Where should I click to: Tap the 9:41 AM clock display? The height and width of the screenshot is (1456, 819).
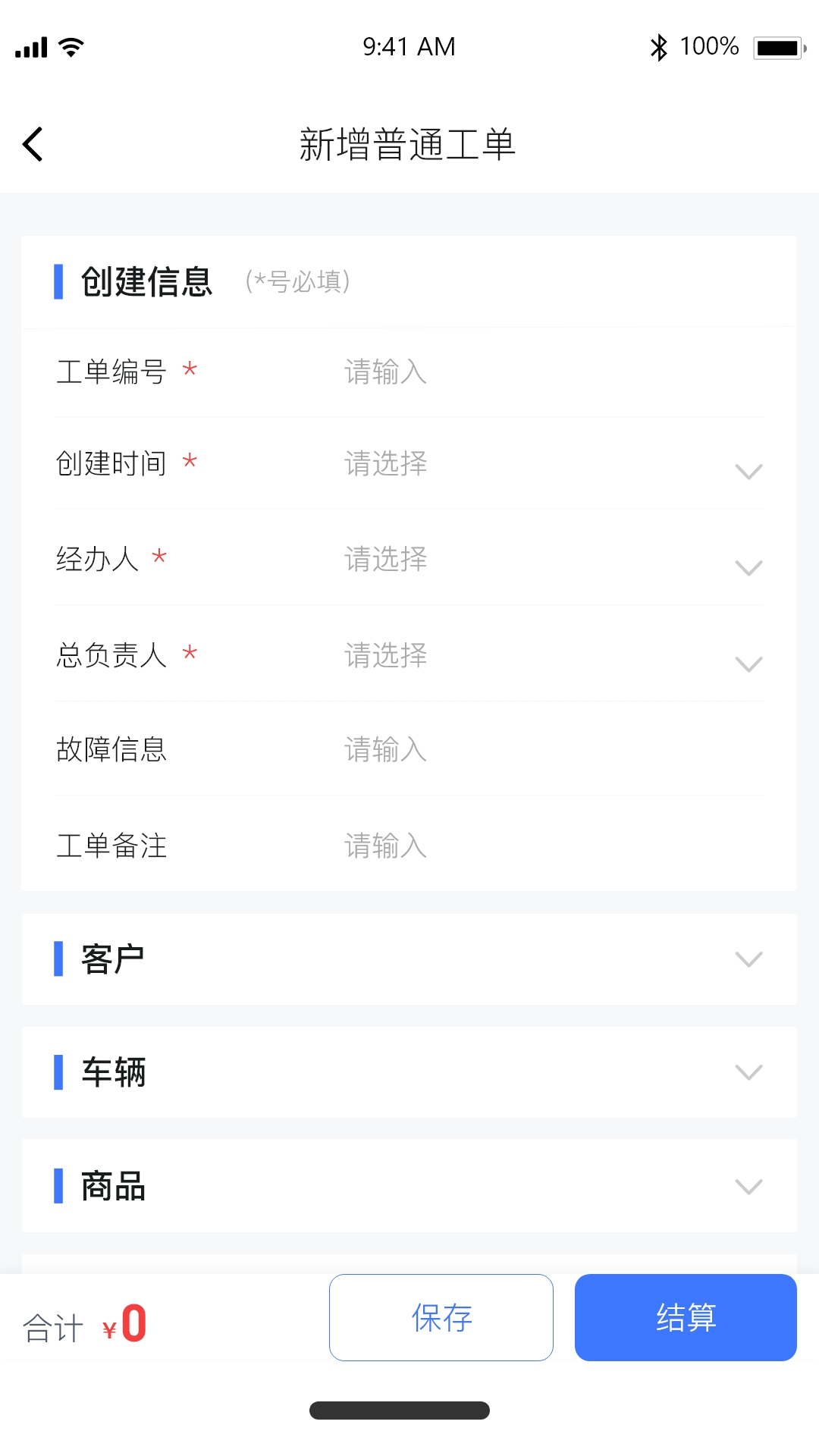(x=409, y=46)
